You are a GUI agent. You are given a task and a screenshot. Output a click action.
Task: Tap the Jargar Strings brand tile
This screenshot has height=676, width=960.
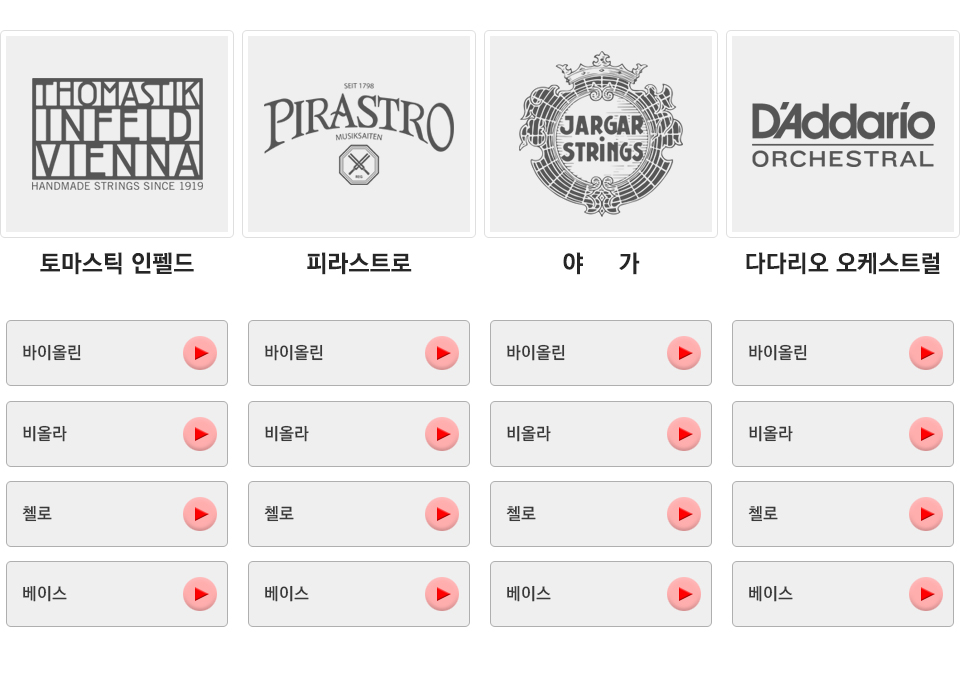601,134
